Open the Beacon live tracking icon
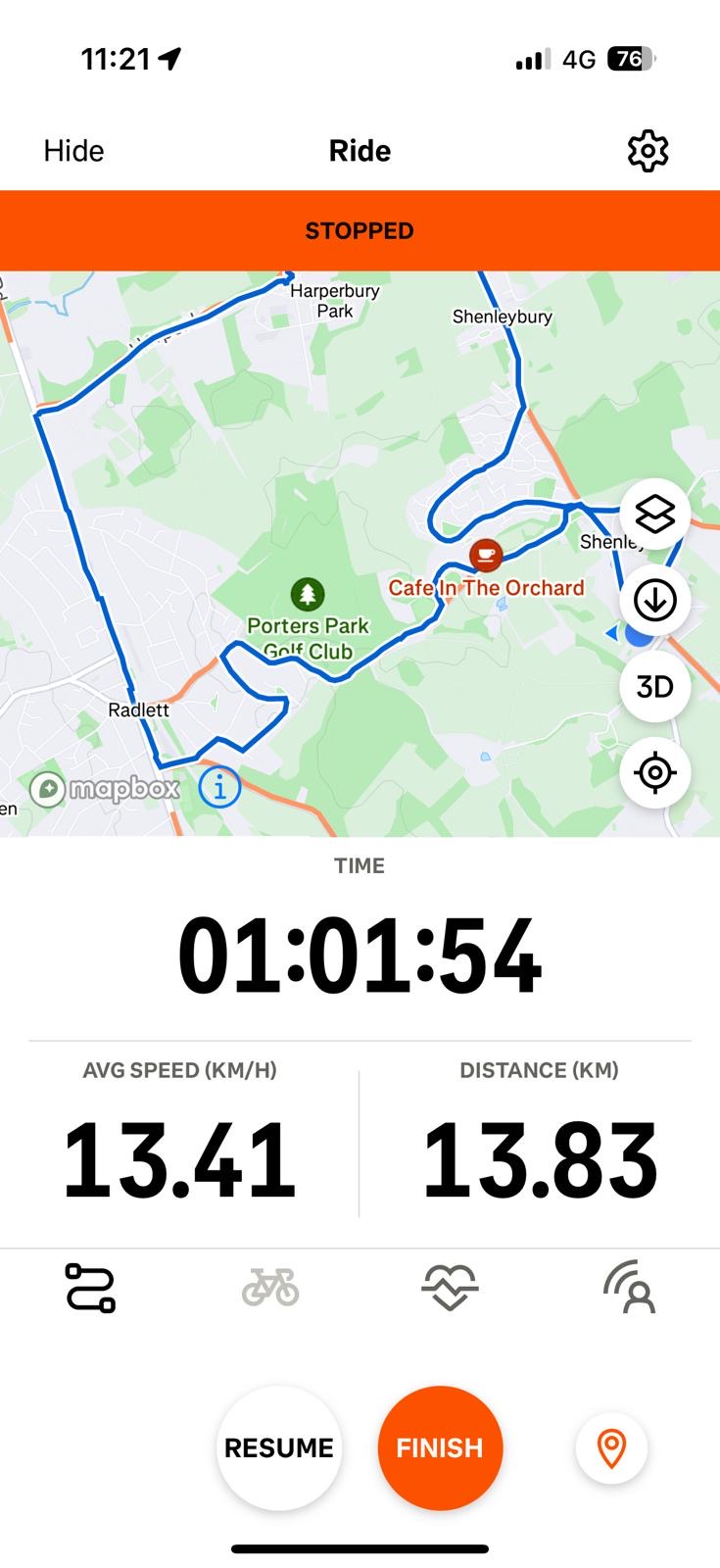This screenshot has width=720, height=1568. pos(630,1287)
